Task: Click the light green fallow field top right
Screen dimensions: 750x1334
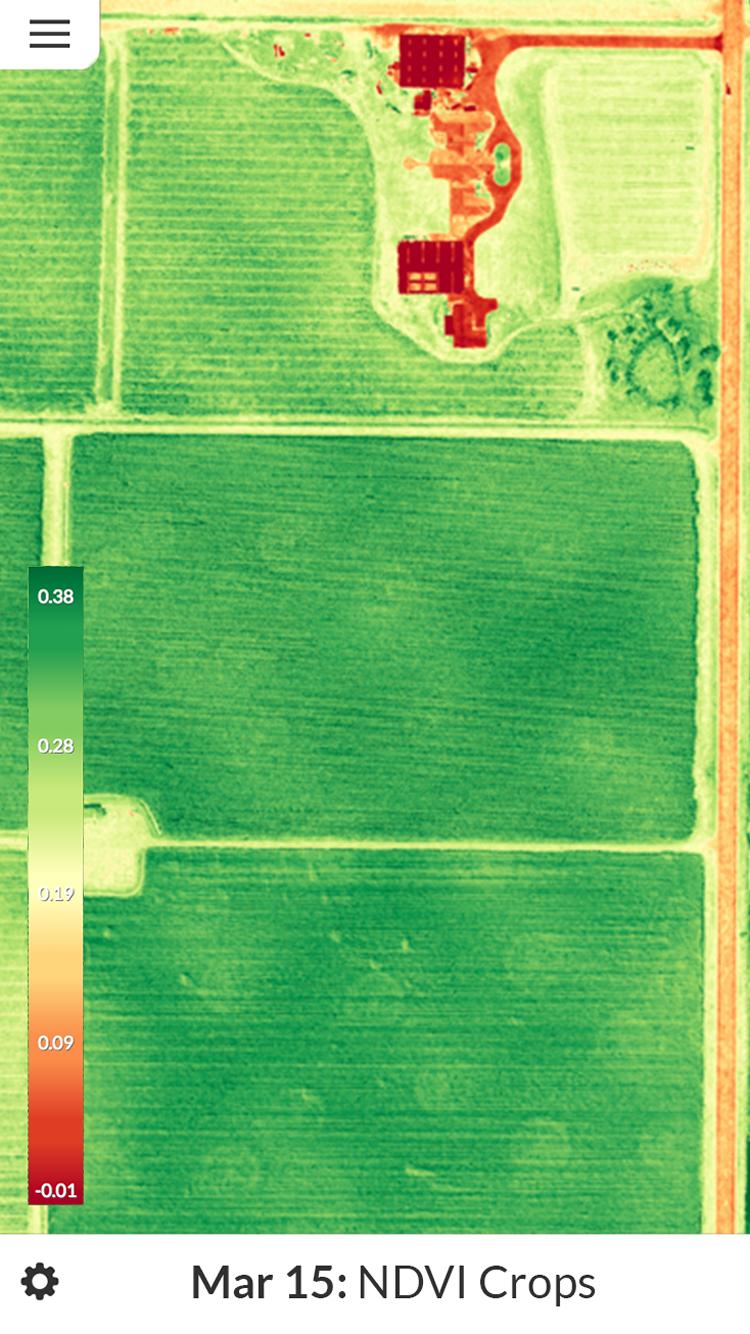Action: point(620,160)
